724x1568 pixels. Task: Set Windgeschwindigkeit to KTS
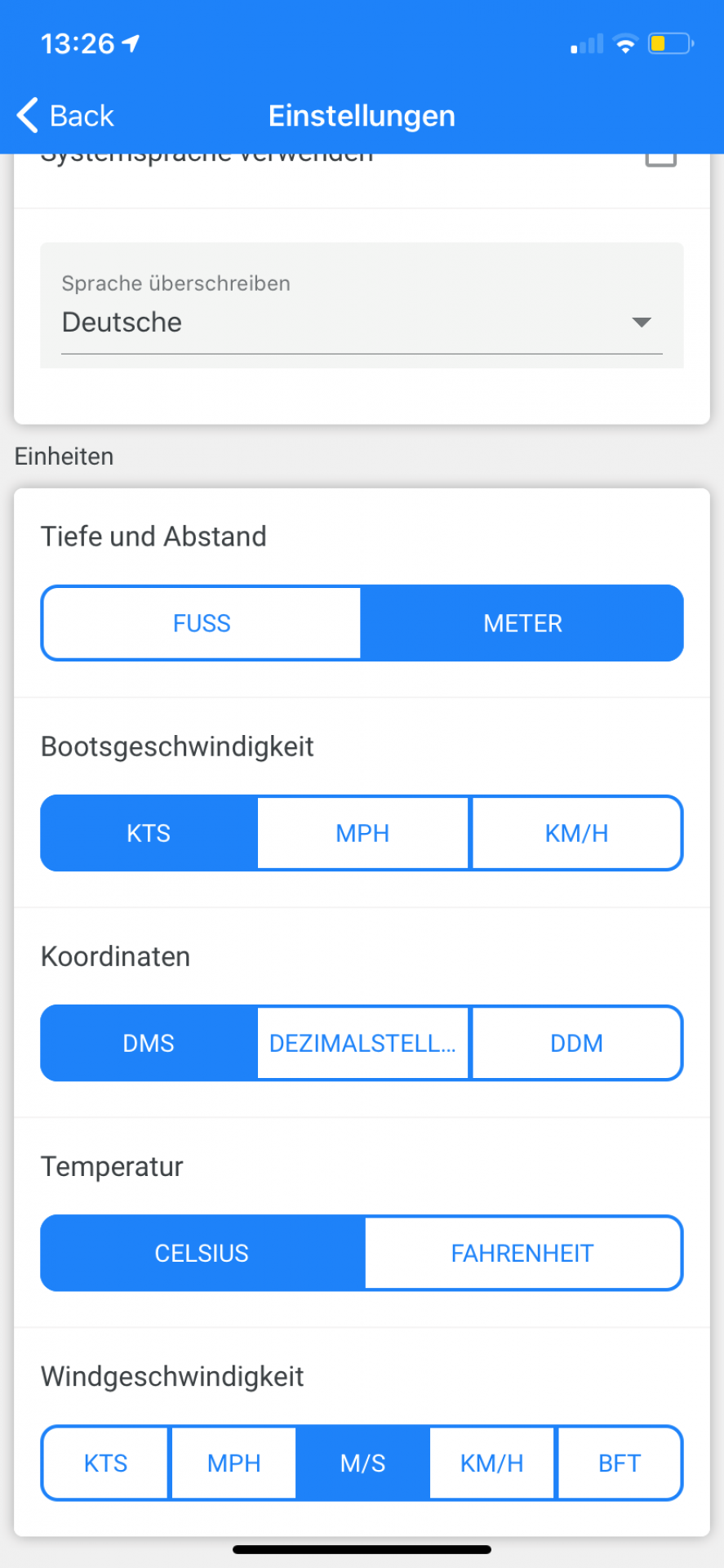105,1463
